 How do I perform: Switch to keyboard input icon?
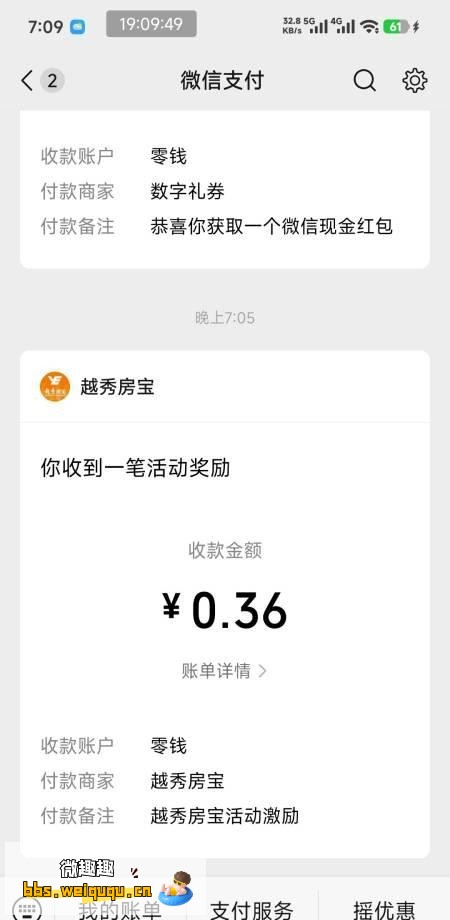click(x=27, y=909)
